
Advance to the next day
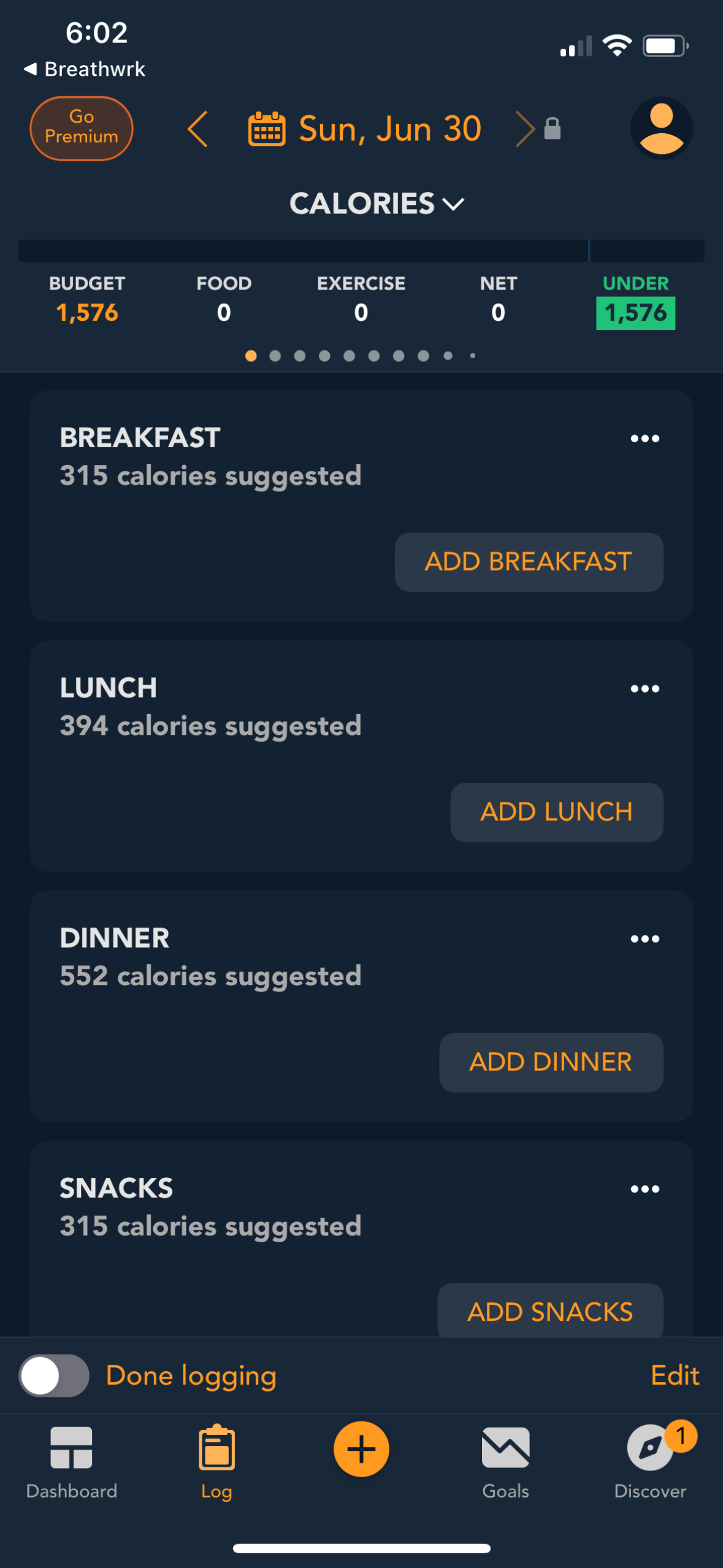525,129
